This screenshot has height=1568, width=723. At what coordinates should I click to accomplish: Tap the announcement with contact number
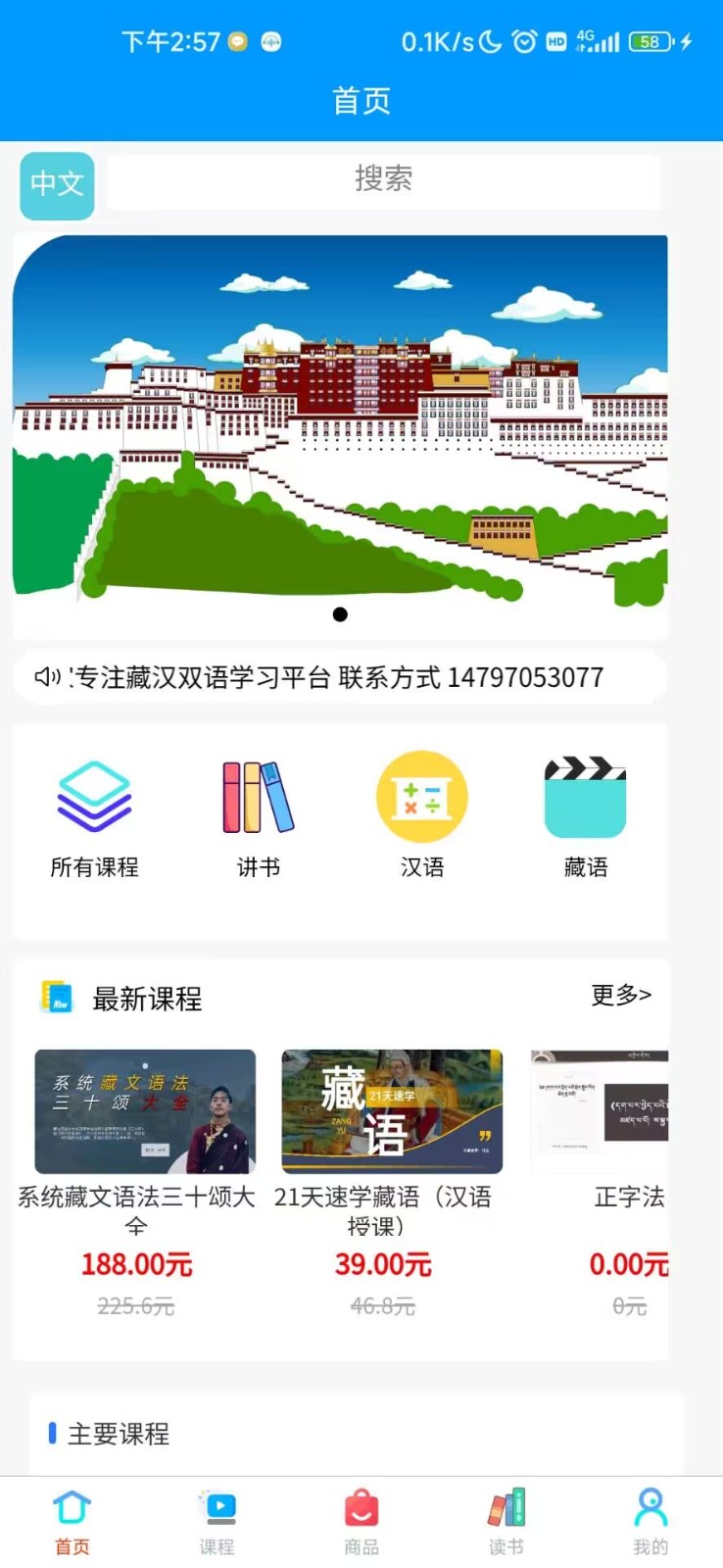(340, 677)
